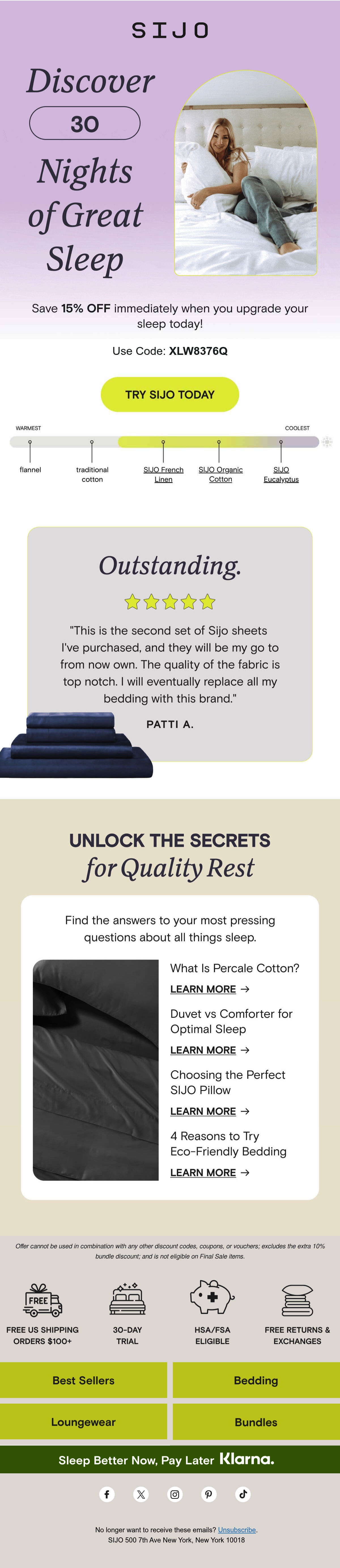
Task: Open the SIJO Organic Cotton link
Action: tap(220, 474)
